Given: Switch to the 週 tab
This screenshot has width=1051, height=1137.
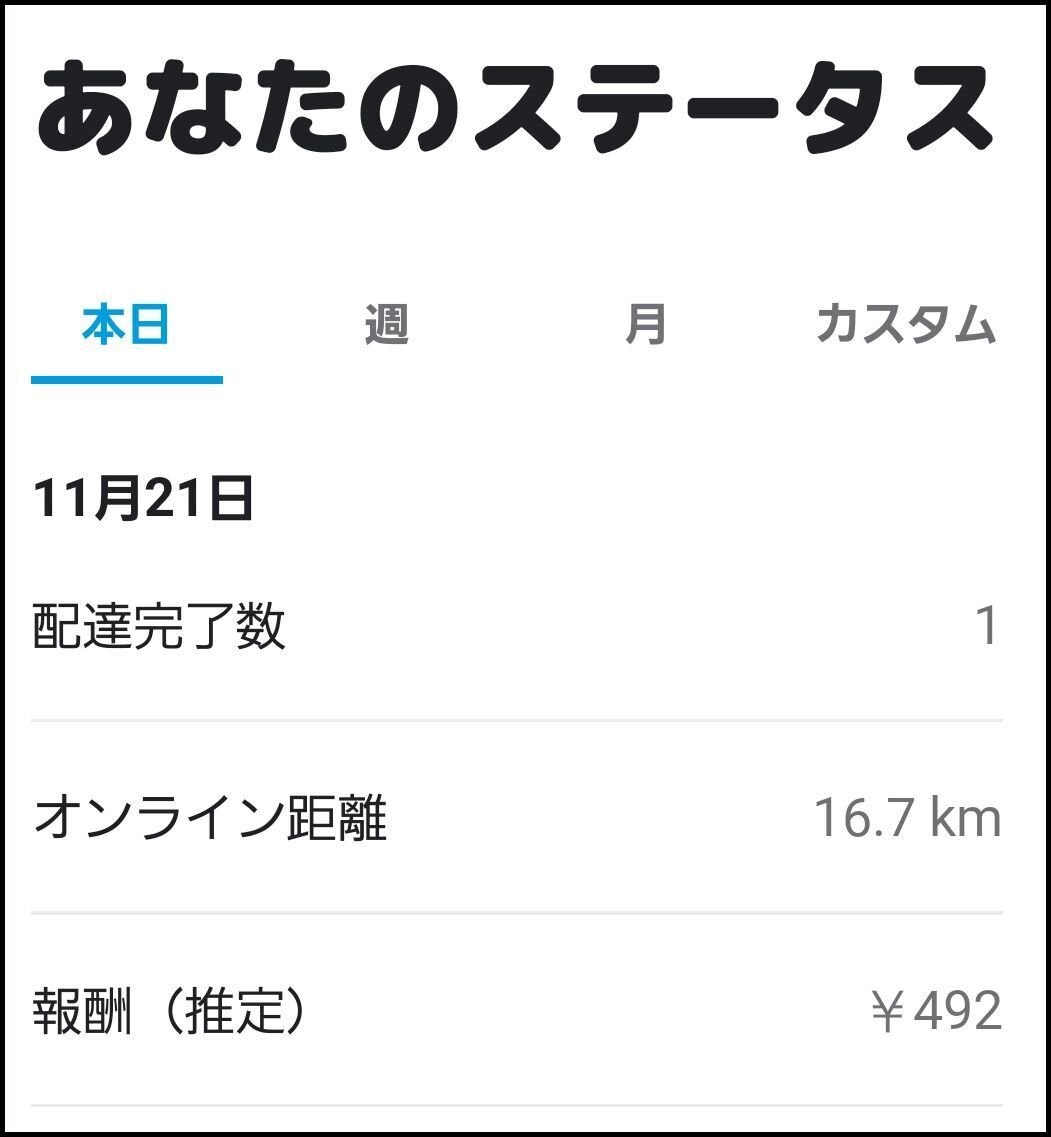Looking at the screenshot, I should 386,326.
